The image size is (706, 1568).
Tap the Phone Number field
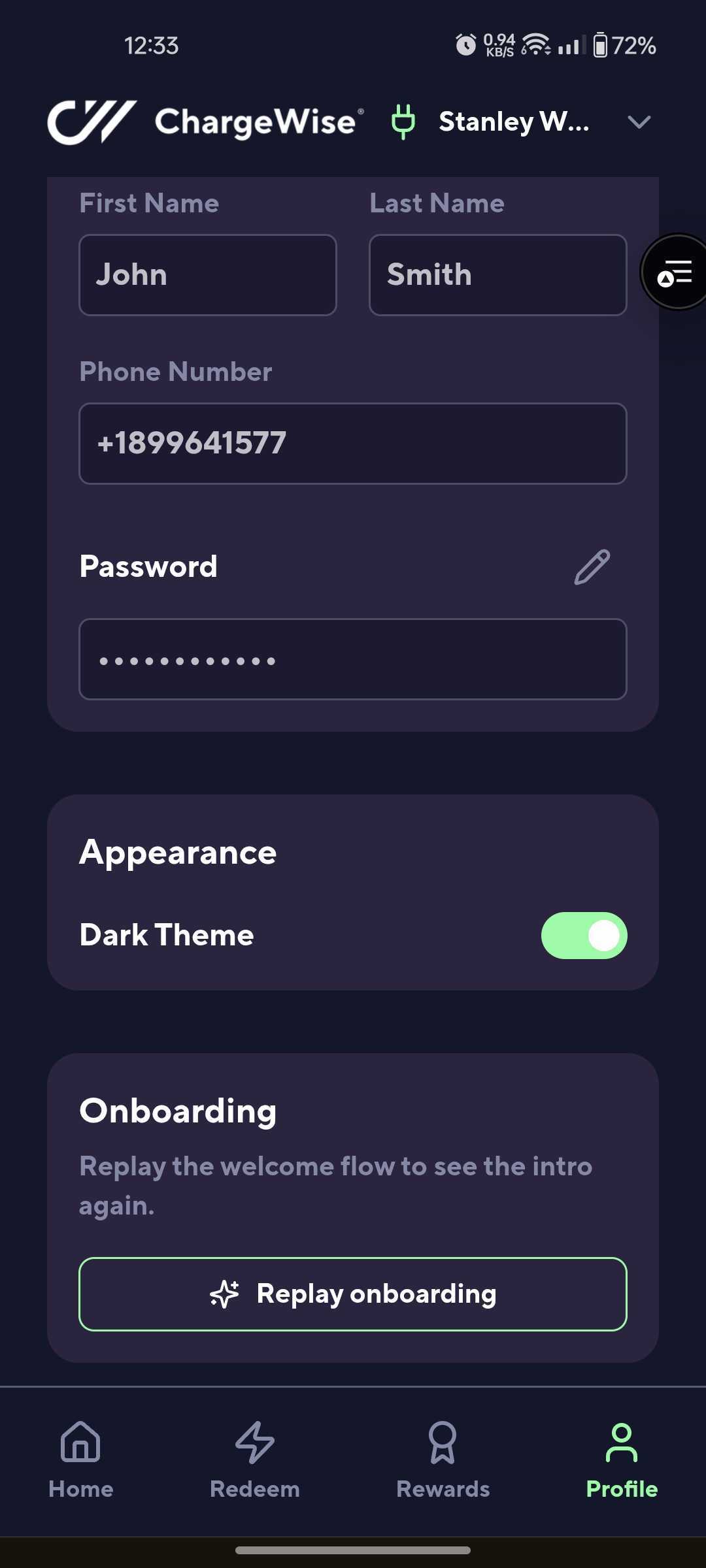[353, 444]
